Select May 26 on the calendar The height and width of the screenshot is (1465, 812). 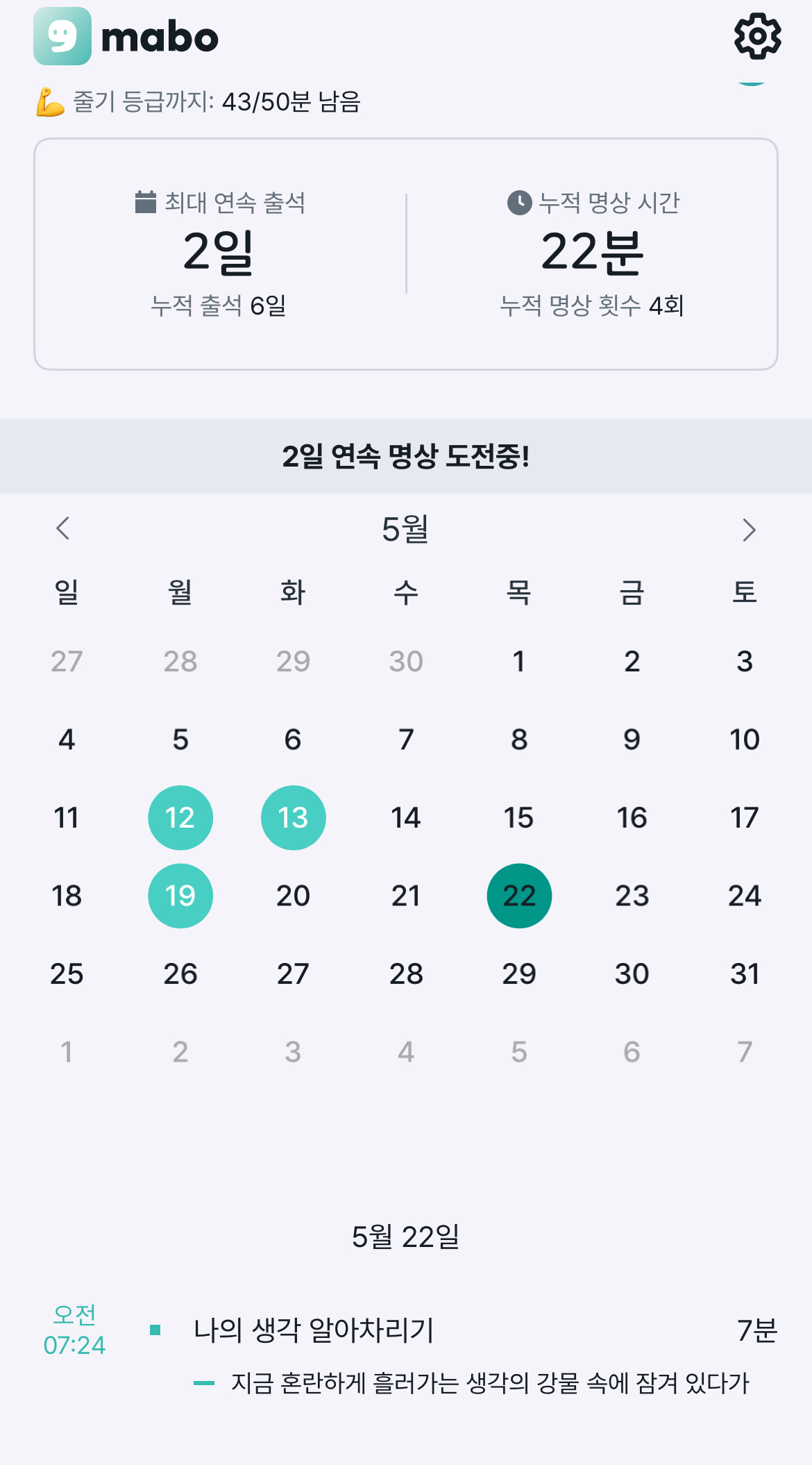pyautogui.click(x=180, y=974)
